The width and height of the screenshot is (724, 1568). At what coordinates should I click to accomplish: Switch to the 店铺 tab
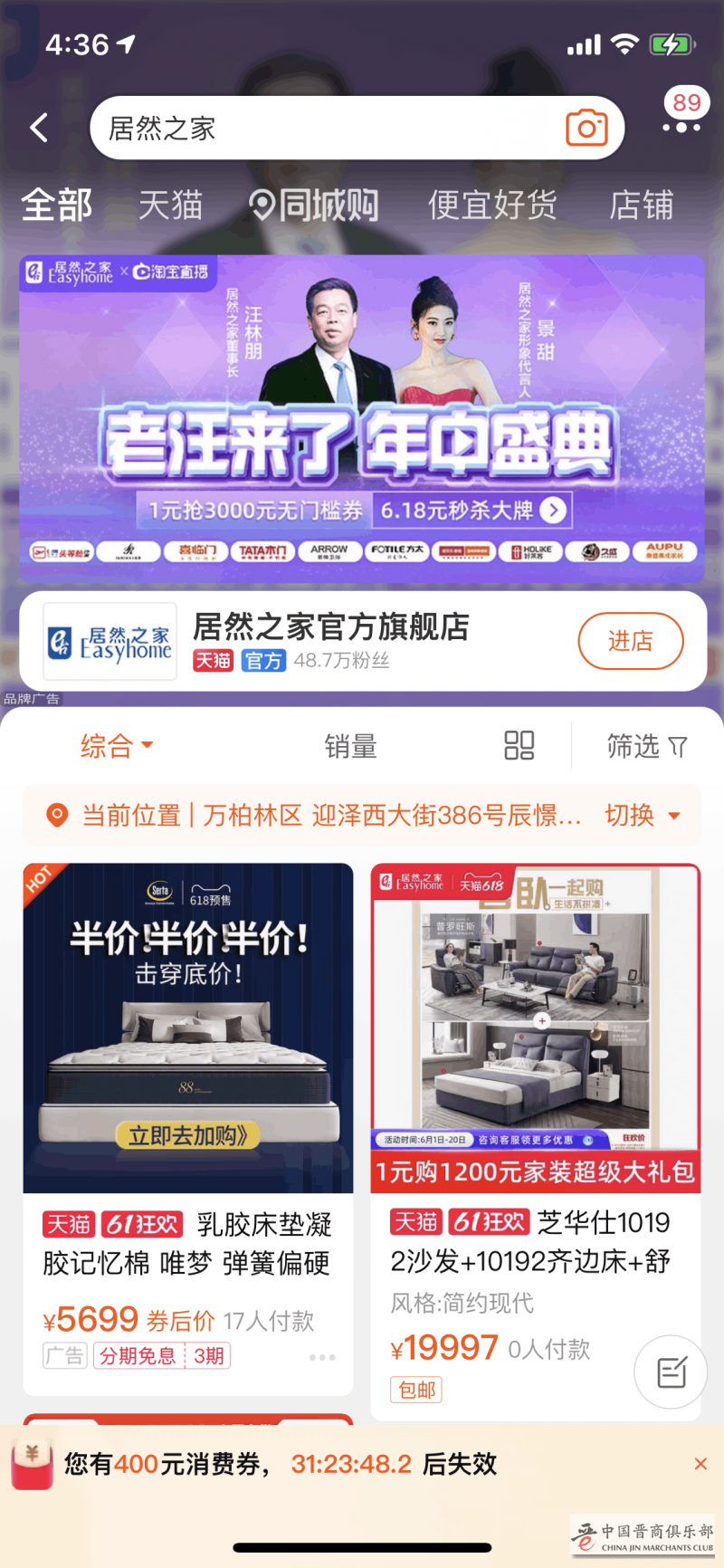(641, 206)
